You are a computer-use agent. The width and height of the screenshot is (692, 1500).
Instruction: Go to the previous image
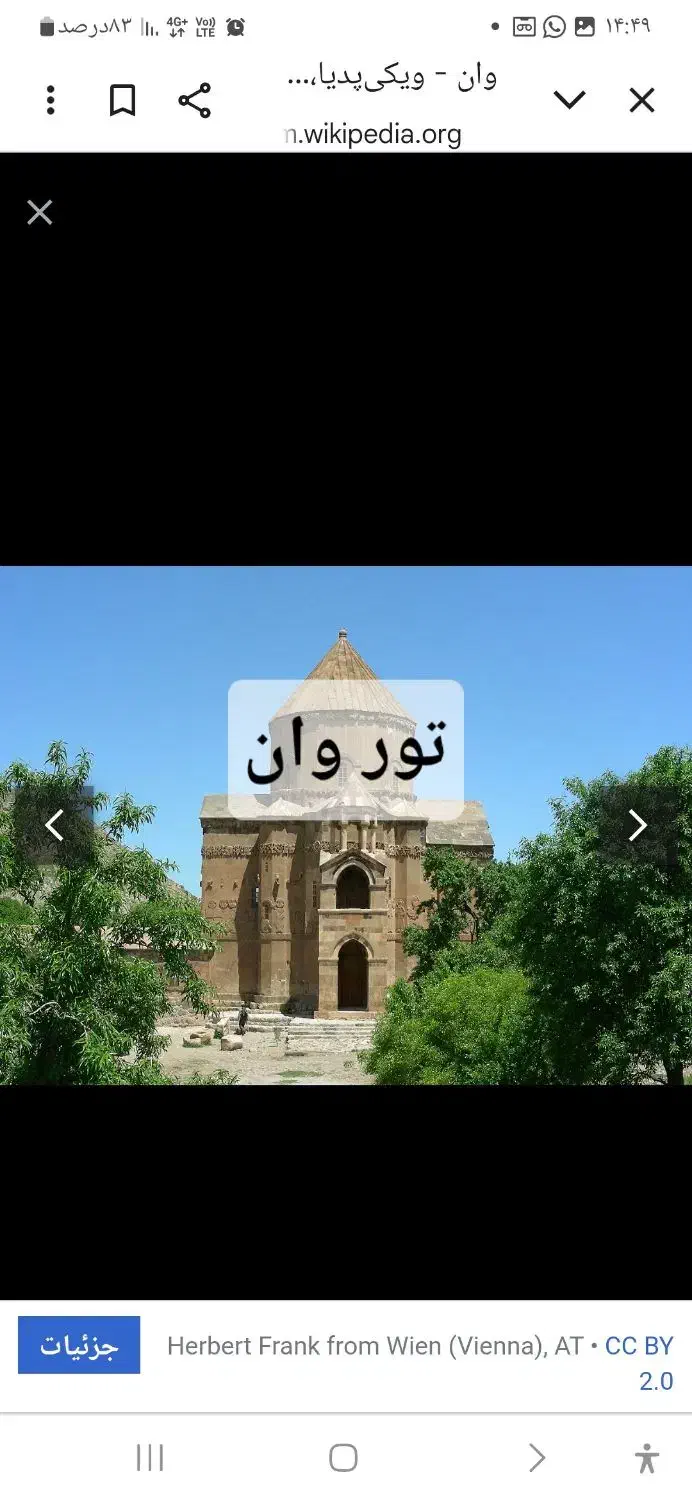pos(55,825)
